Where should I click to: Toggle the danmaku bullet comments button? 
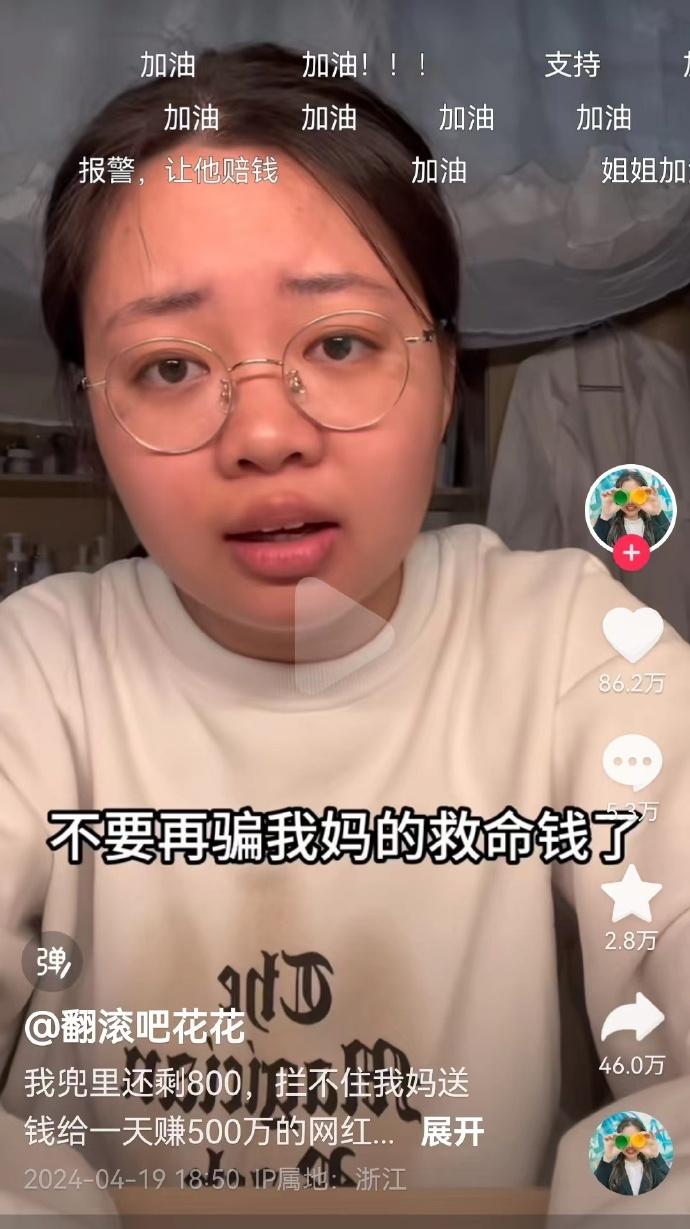coord(52,962)
